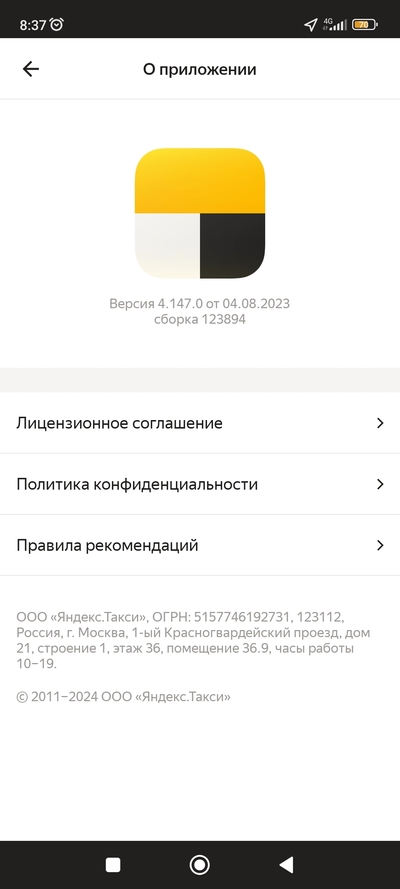Tap the system home button
The width and height of the screenshot is (400, 889).
(x=199, y=865)
